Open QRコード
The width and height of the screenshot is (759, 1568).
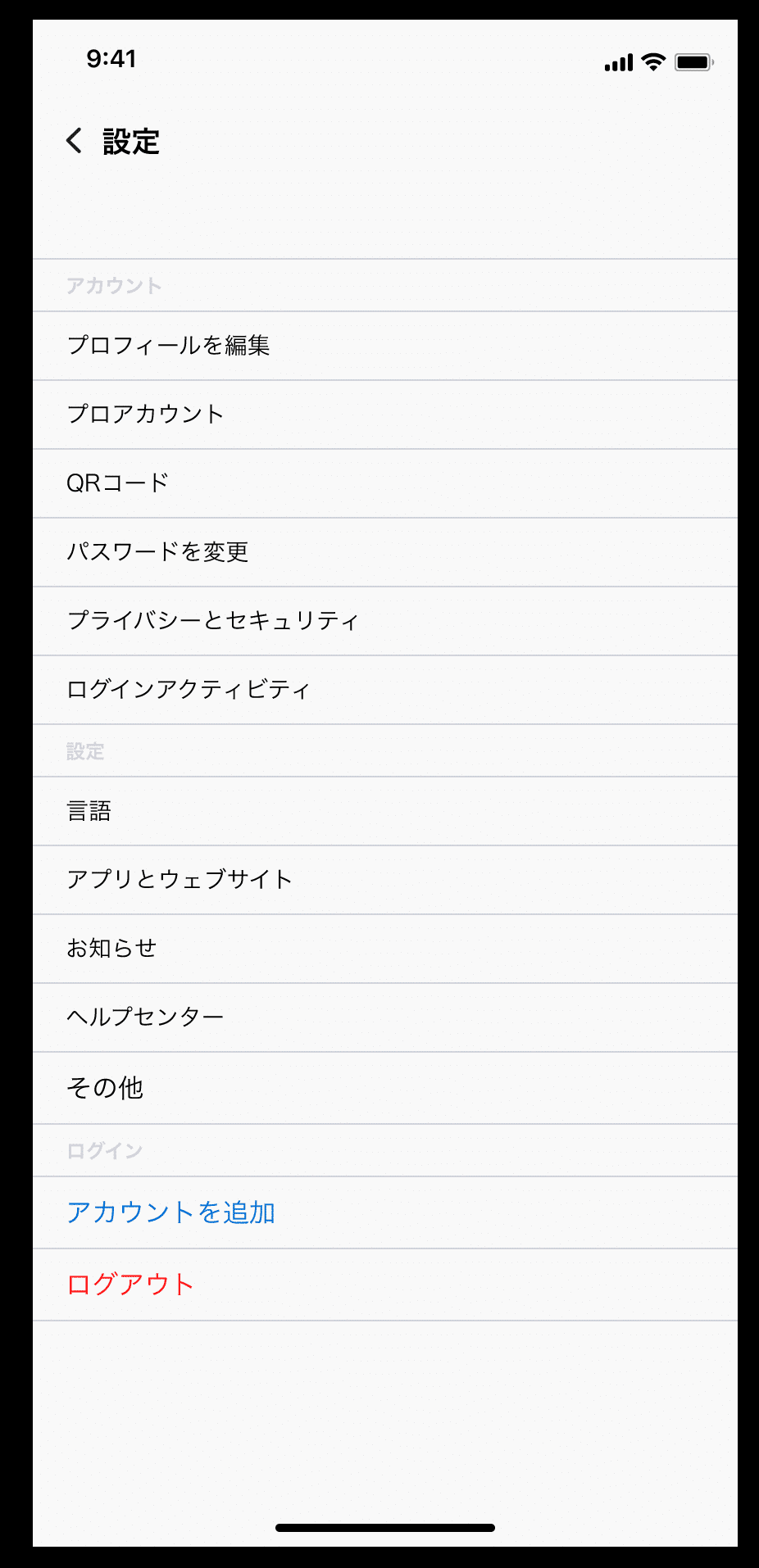tap(385, 483)
